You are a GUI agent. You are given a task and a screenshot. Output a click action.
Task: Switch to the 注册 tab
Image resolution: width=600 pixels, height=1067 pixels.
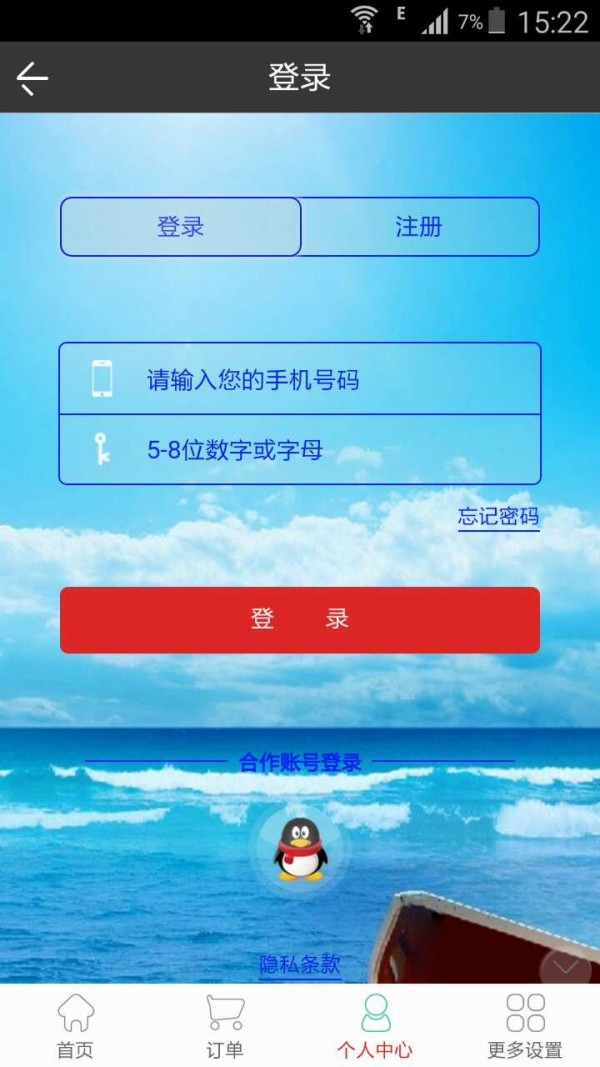pos(419,227)
